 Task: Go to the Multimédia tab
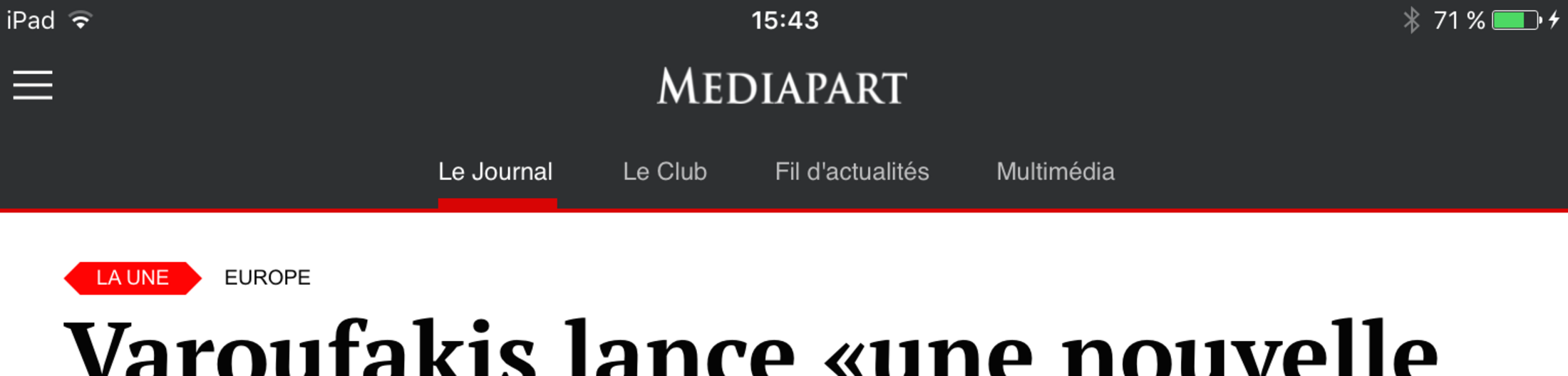coord(1055,172)
